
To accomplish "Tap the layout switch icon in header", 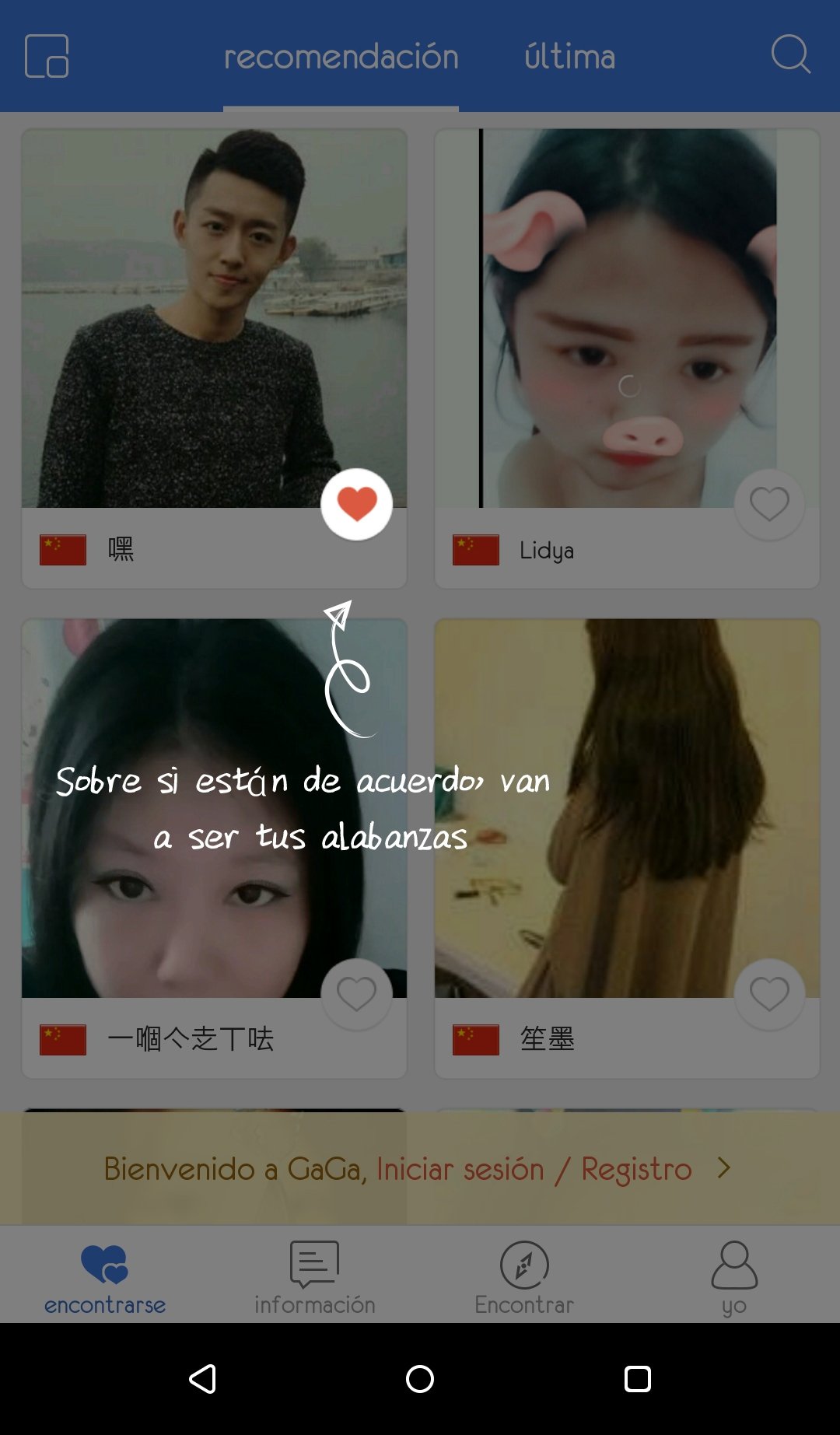I will pyautogui.click(x=47, y=56).
